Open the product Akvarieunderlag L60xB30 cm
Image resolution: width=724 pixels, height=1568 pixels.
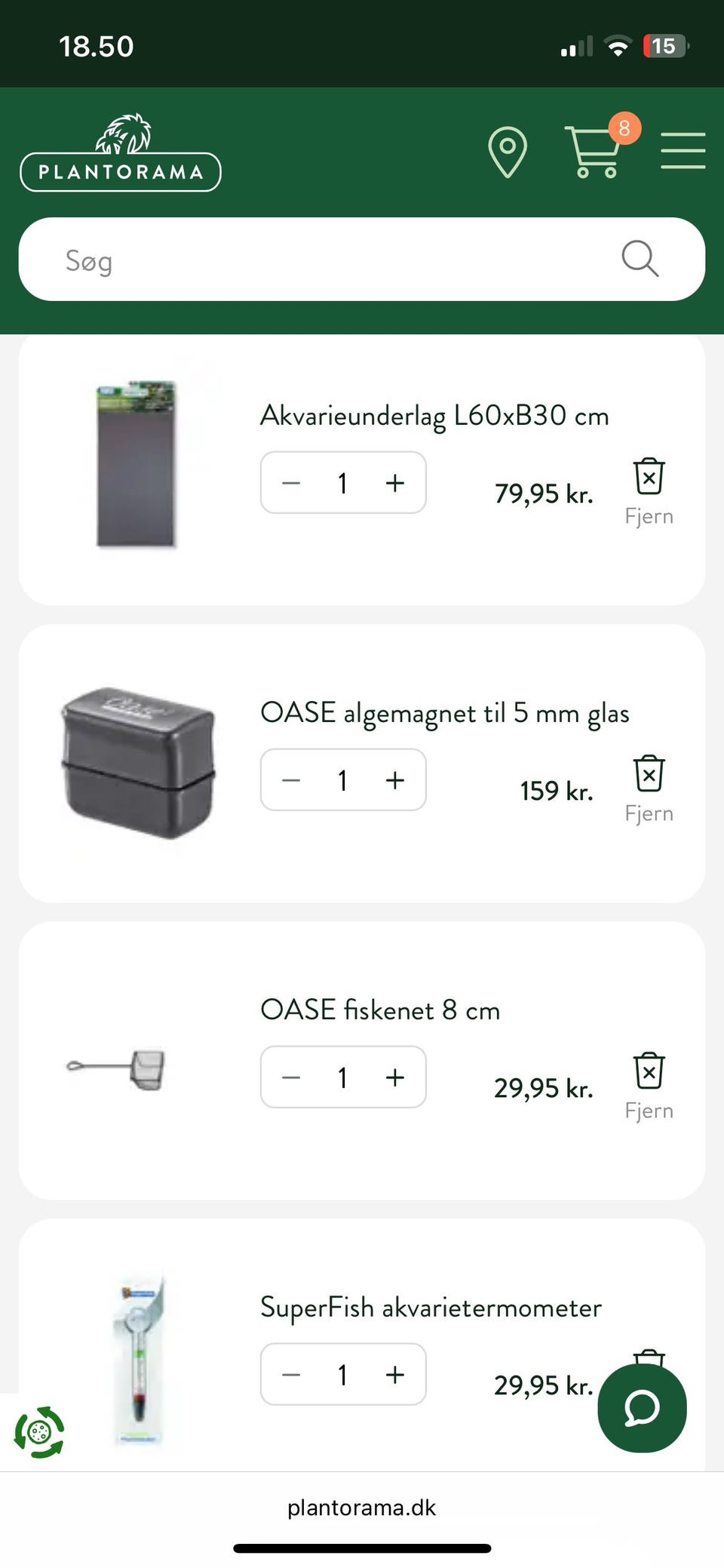tap(434, 414)
